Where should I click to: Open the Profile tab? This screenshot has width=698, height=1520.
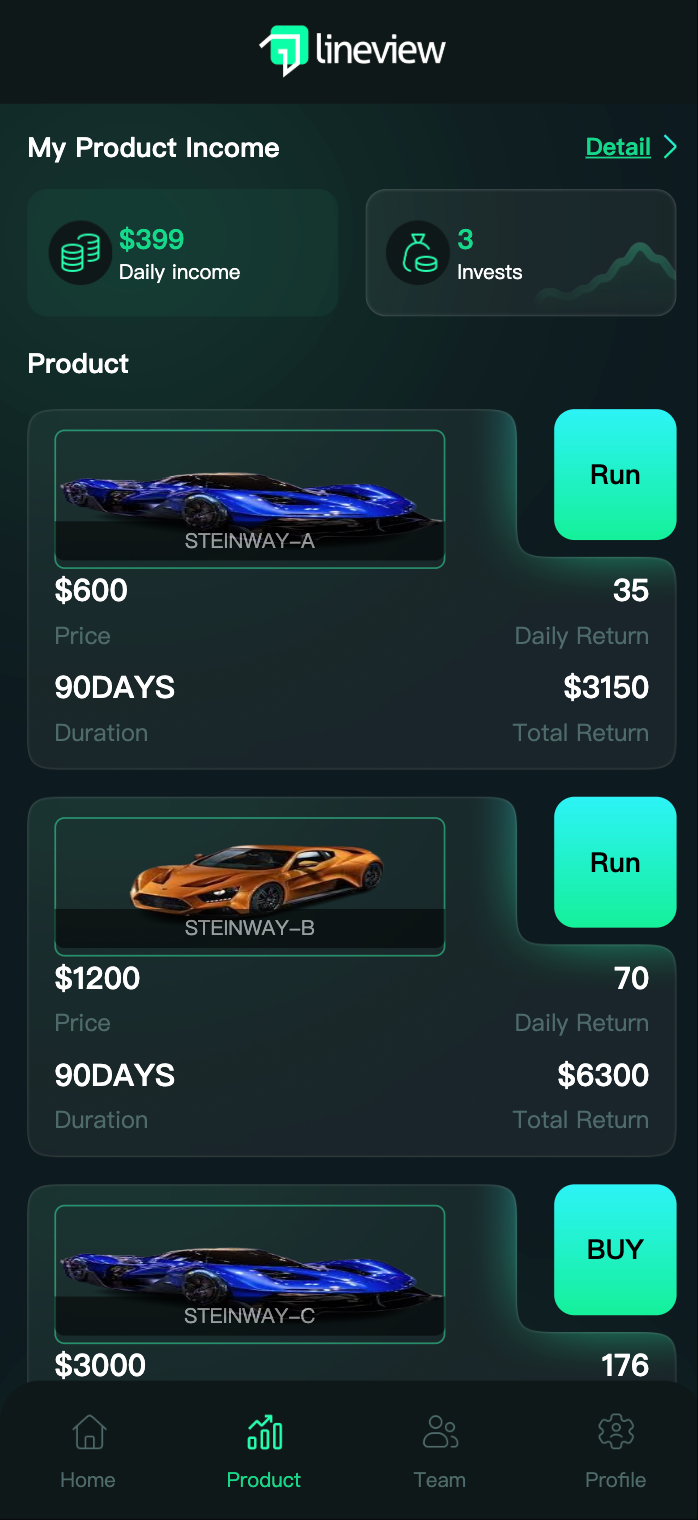615,1451
